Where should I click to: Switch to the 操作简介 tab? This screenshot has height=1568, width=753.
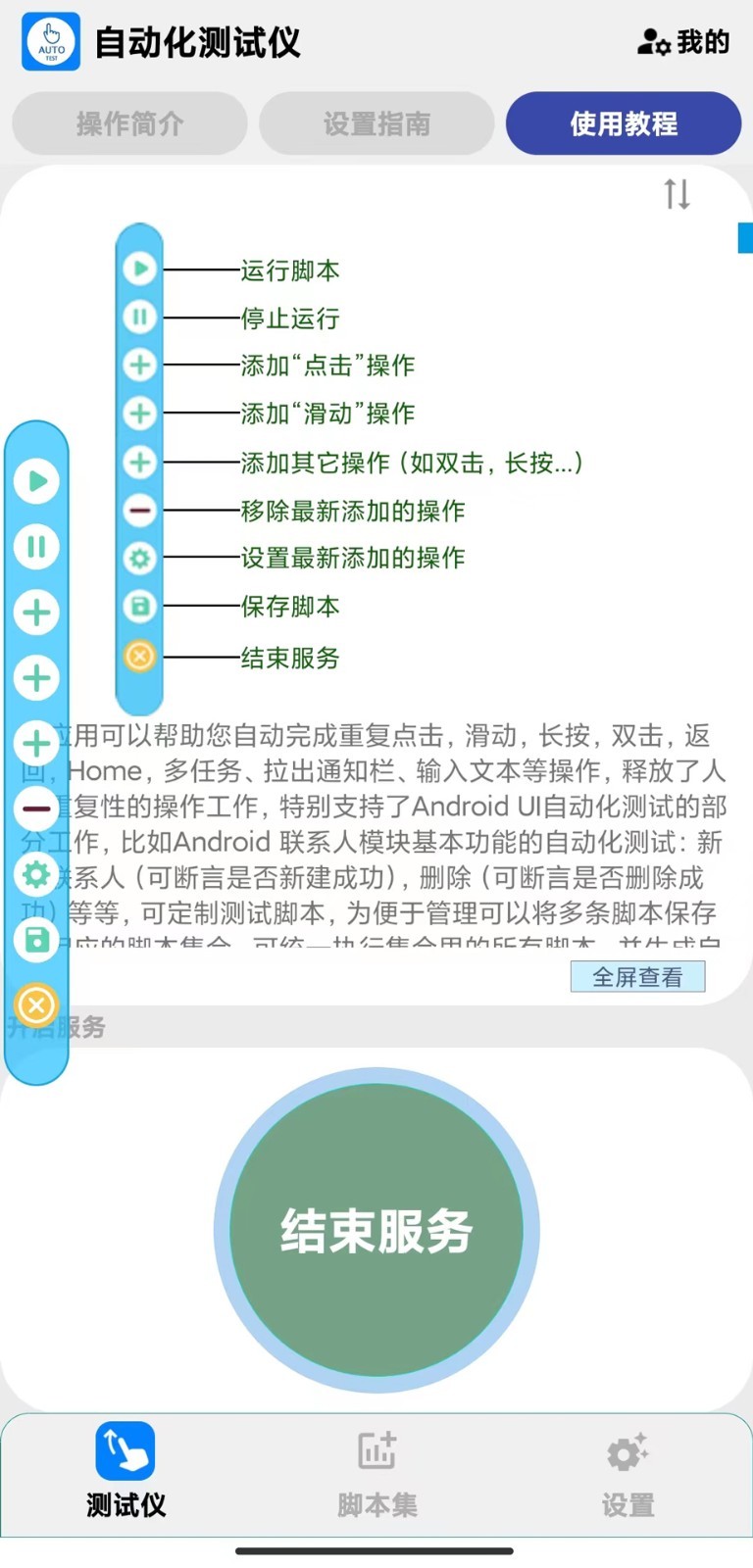click(x=128, y=123)
